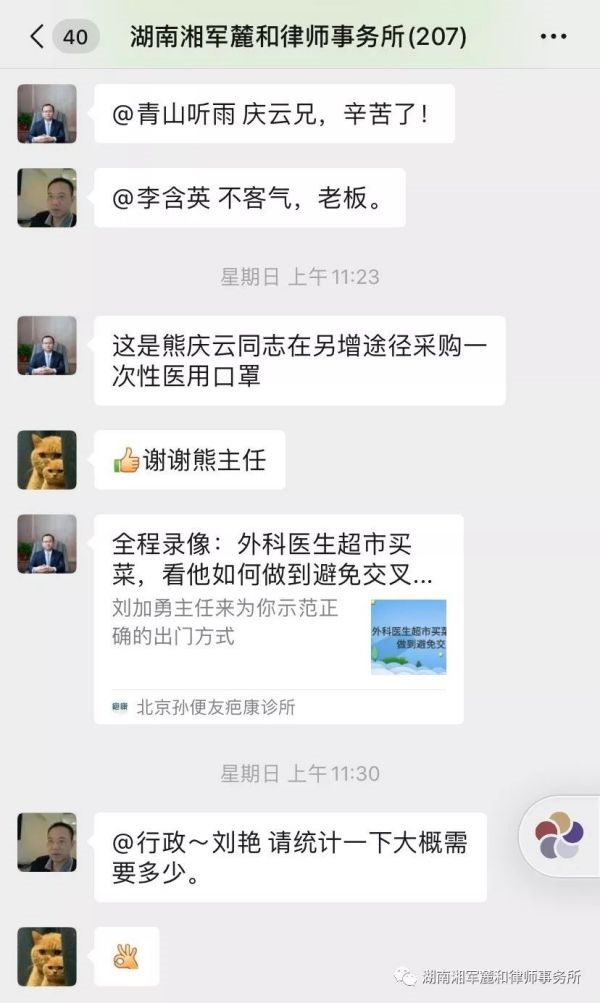Open the floating window bubble
The height and width of the screenshot is (1003, 600).
558,836
